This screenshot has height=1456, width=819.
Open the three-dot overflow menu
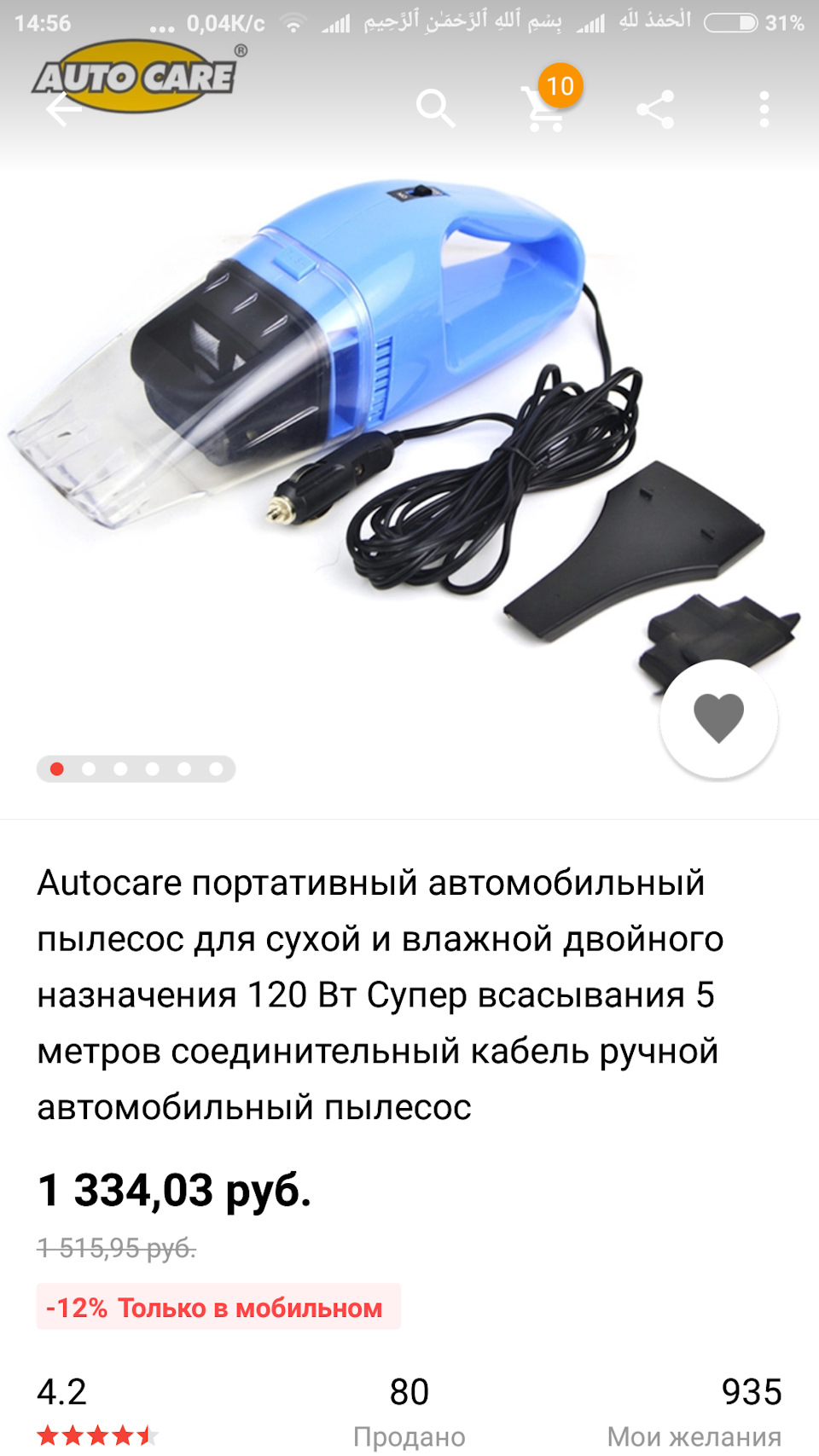click(x=764, y=109)
